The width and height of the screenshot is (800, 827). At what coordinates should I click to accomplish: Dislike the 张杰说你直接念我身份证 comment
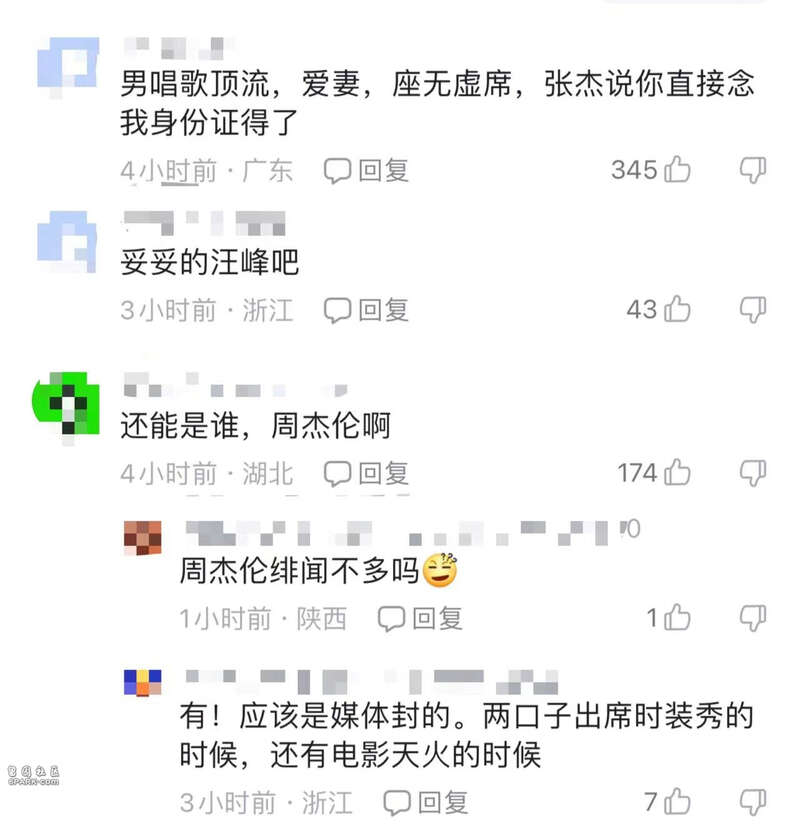pyautogui.click(x=752, y=170)
